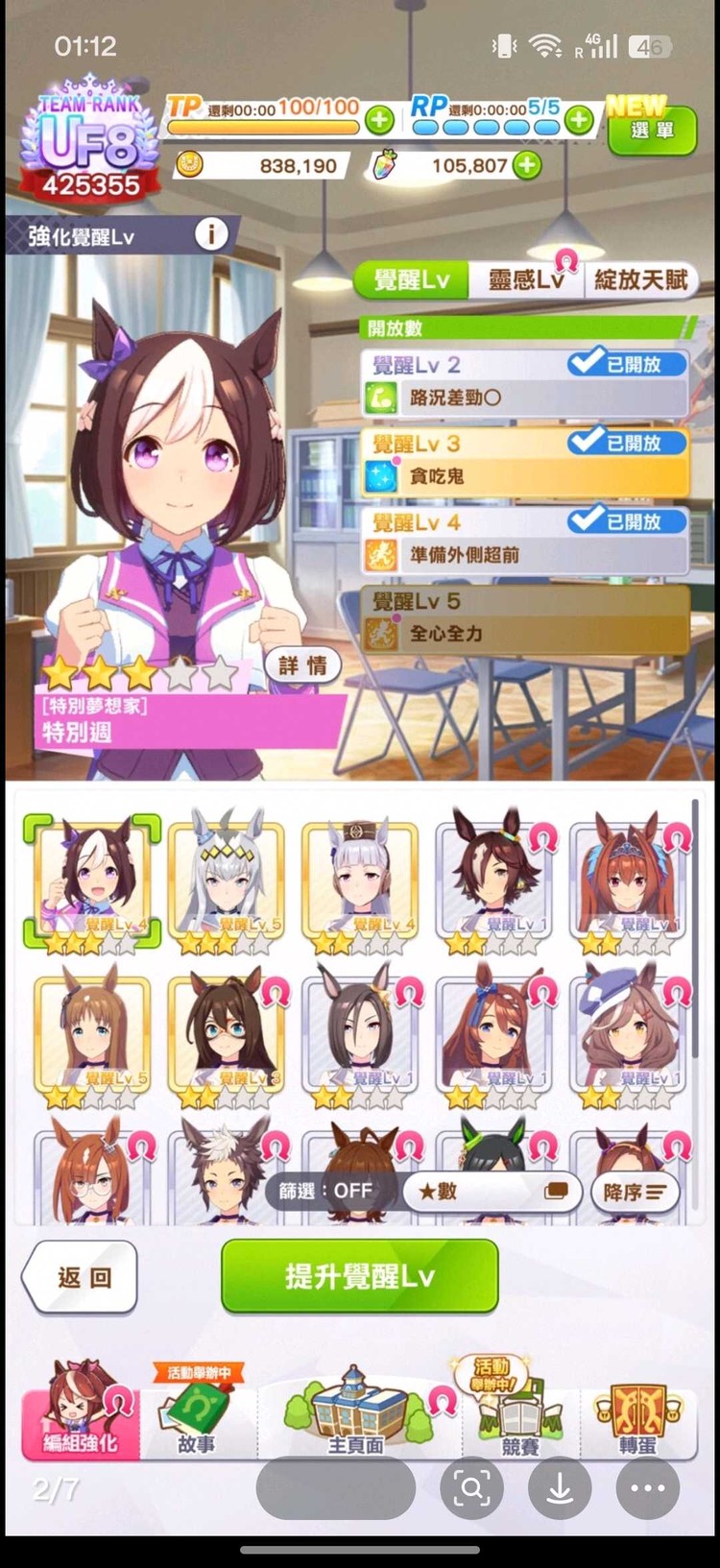Switch to the 綻放天賦 tab
The image size is (720, 1568).
click(640, 279)
